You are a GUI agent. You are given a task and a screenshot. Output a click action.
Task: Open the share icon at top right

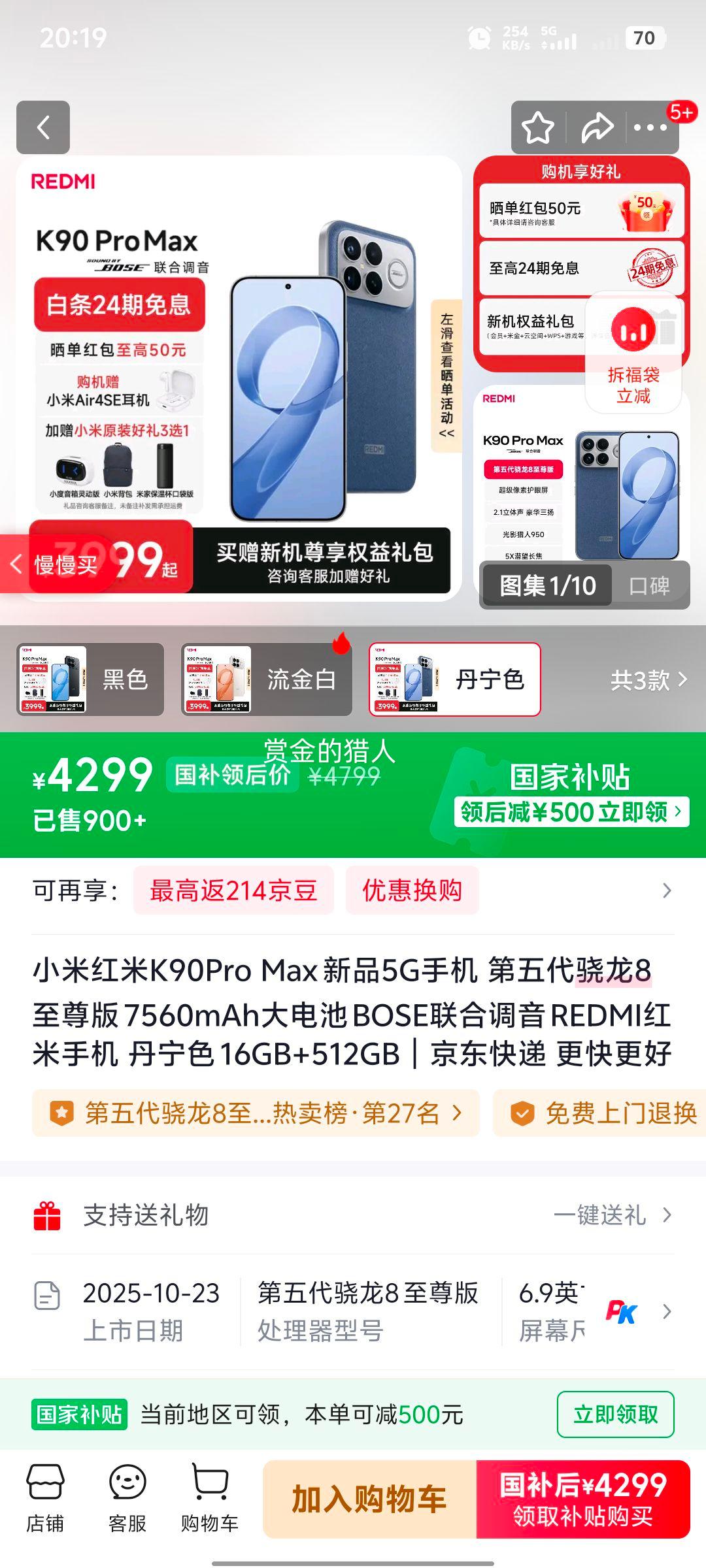point(596,127)
